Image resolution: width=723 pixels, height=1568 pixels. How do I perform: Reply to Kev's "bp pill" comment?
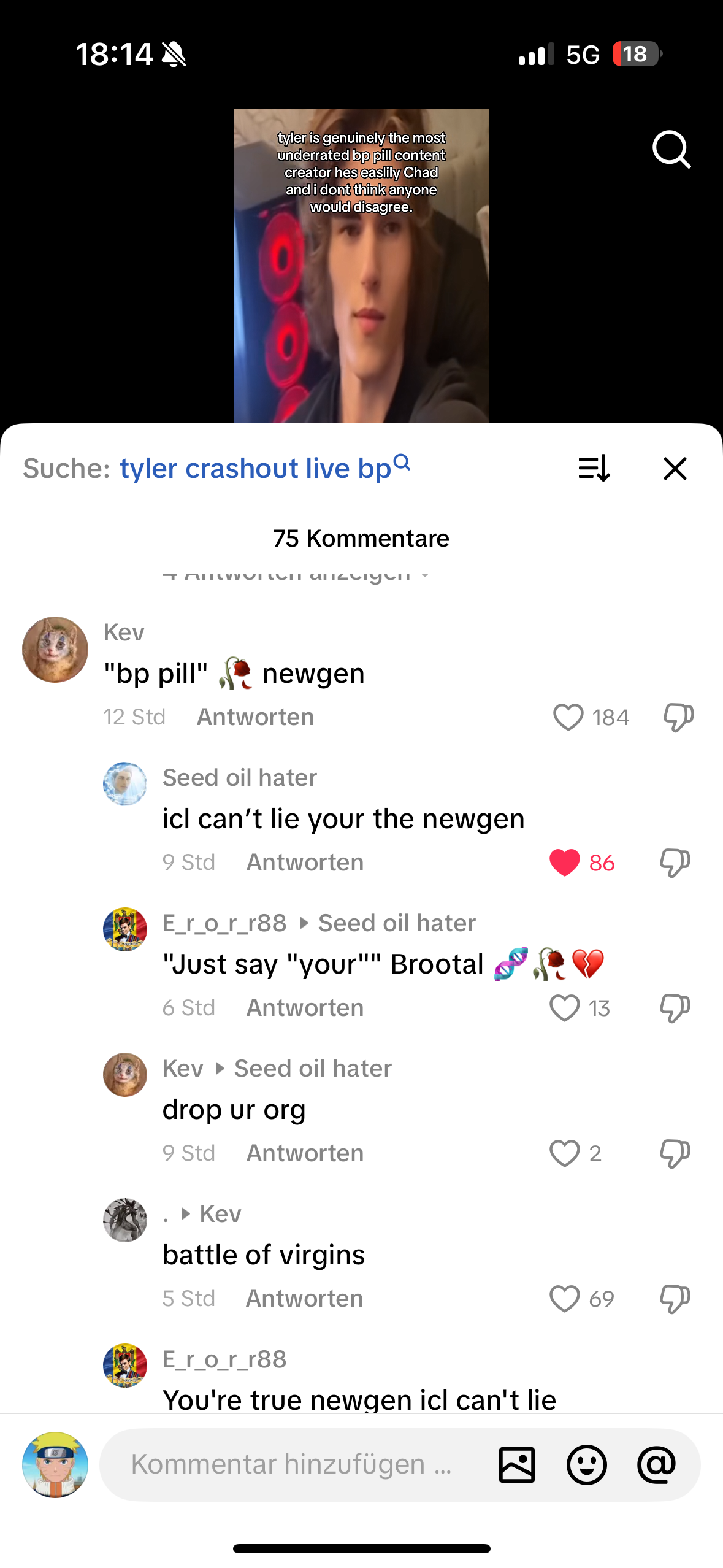pyautogui.click(x=255, y=717)
